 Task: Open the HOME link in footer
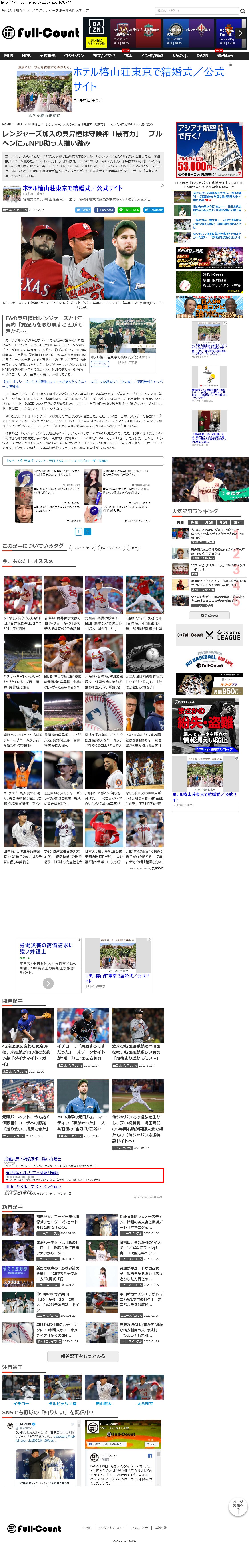[86, 1527]
